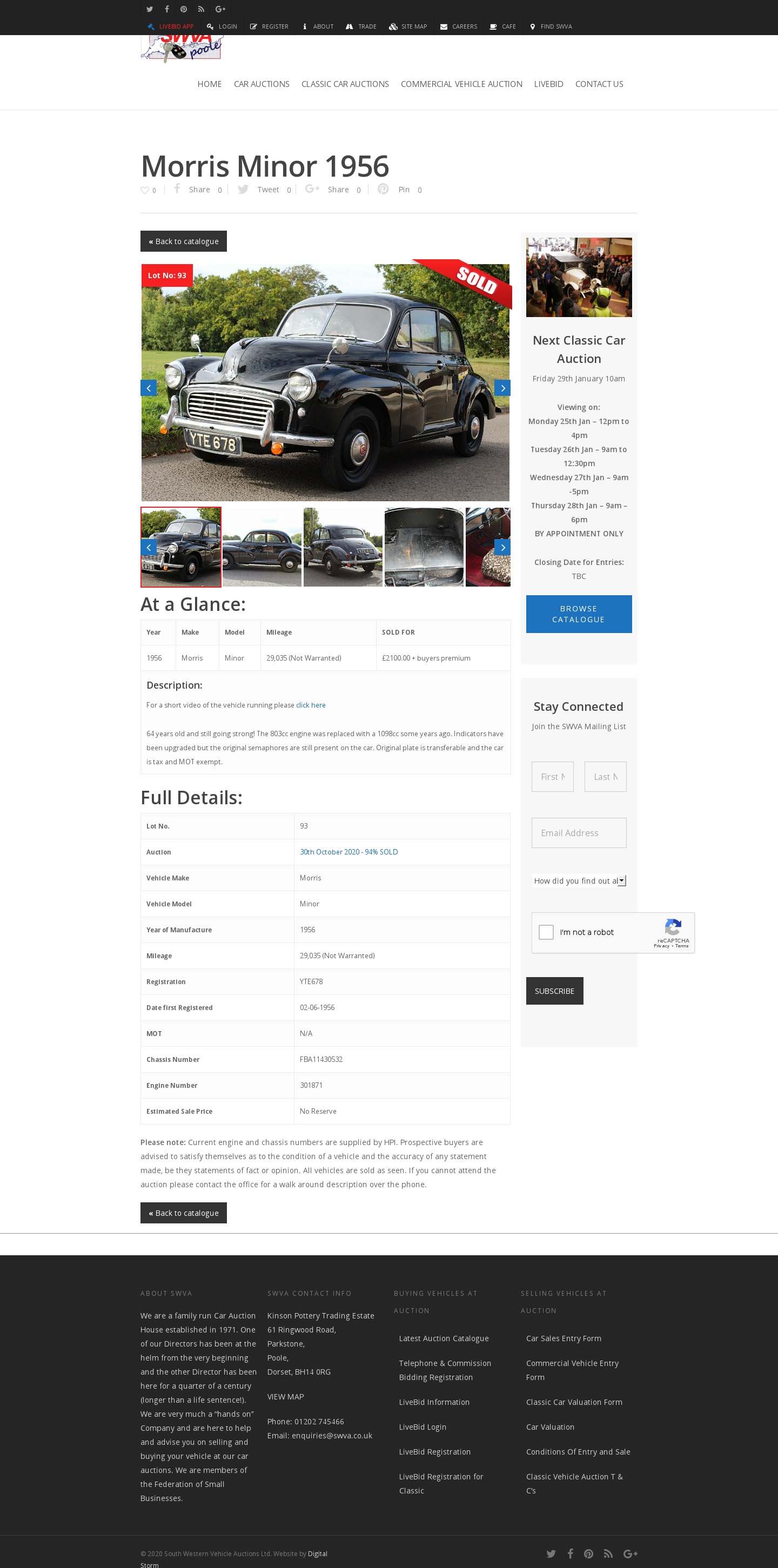This screenshot has height=1568, width=778.
Task: Tweet this Morris Minor listing
Action: pos(260,190)
